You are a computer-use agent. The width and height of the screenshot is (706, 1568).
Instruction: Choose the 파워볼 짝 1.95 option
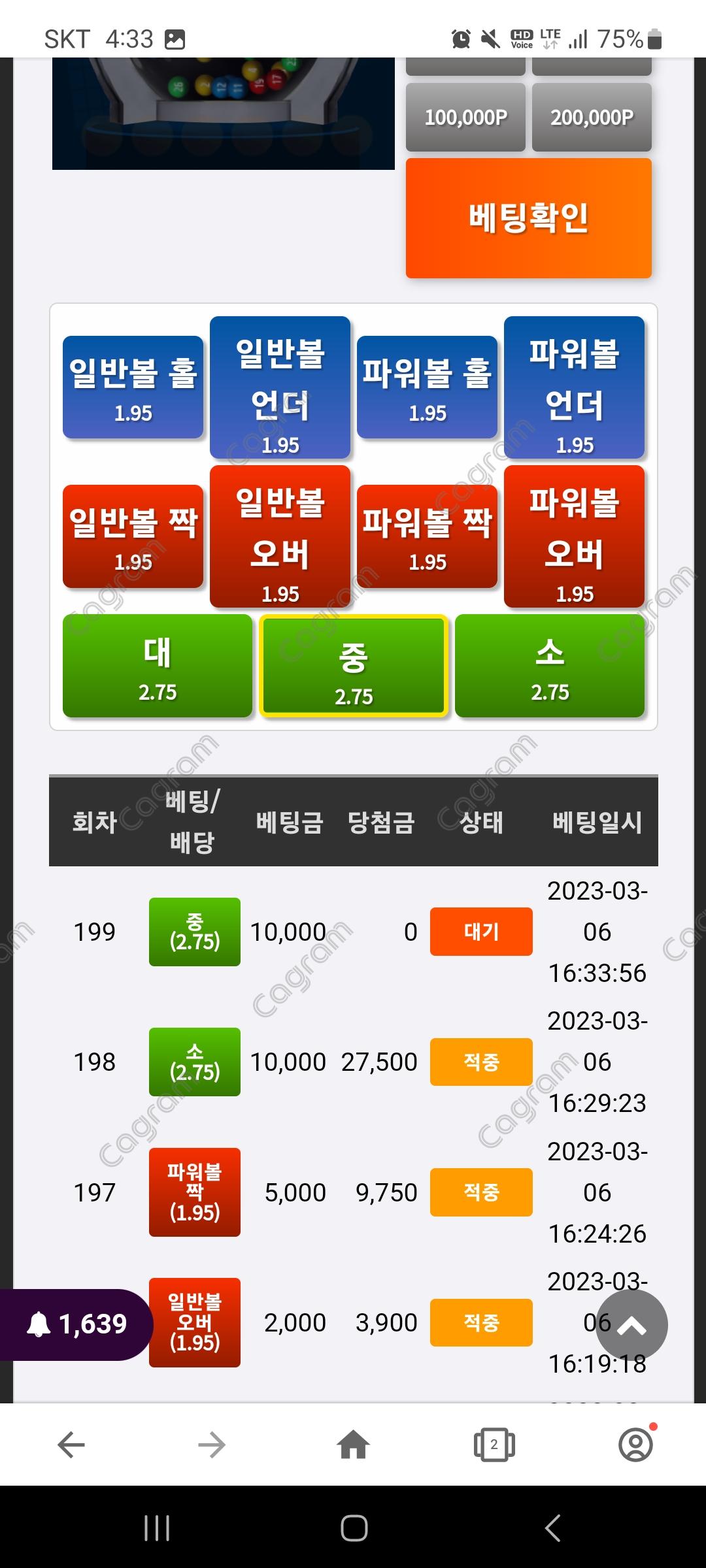pyautogui.click(x=427, y=536)
